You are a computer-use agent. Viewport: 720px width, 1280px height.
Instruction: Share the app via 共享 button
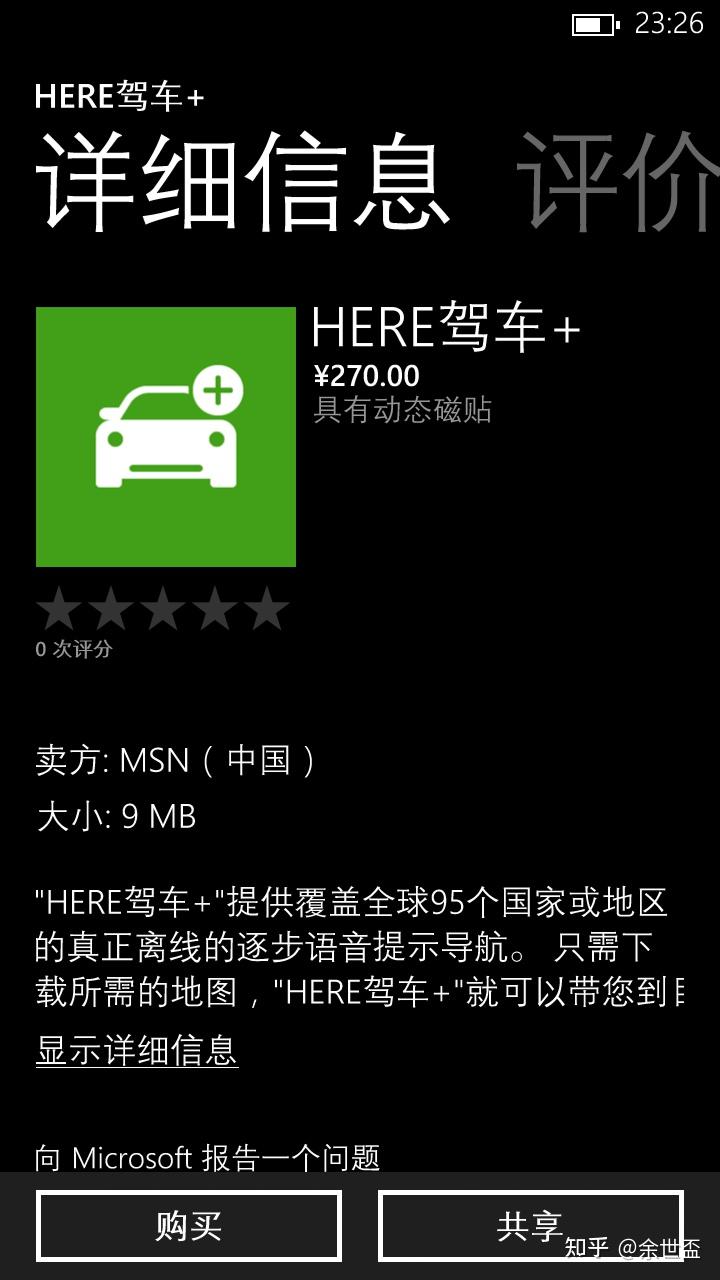pos(530,1226)
